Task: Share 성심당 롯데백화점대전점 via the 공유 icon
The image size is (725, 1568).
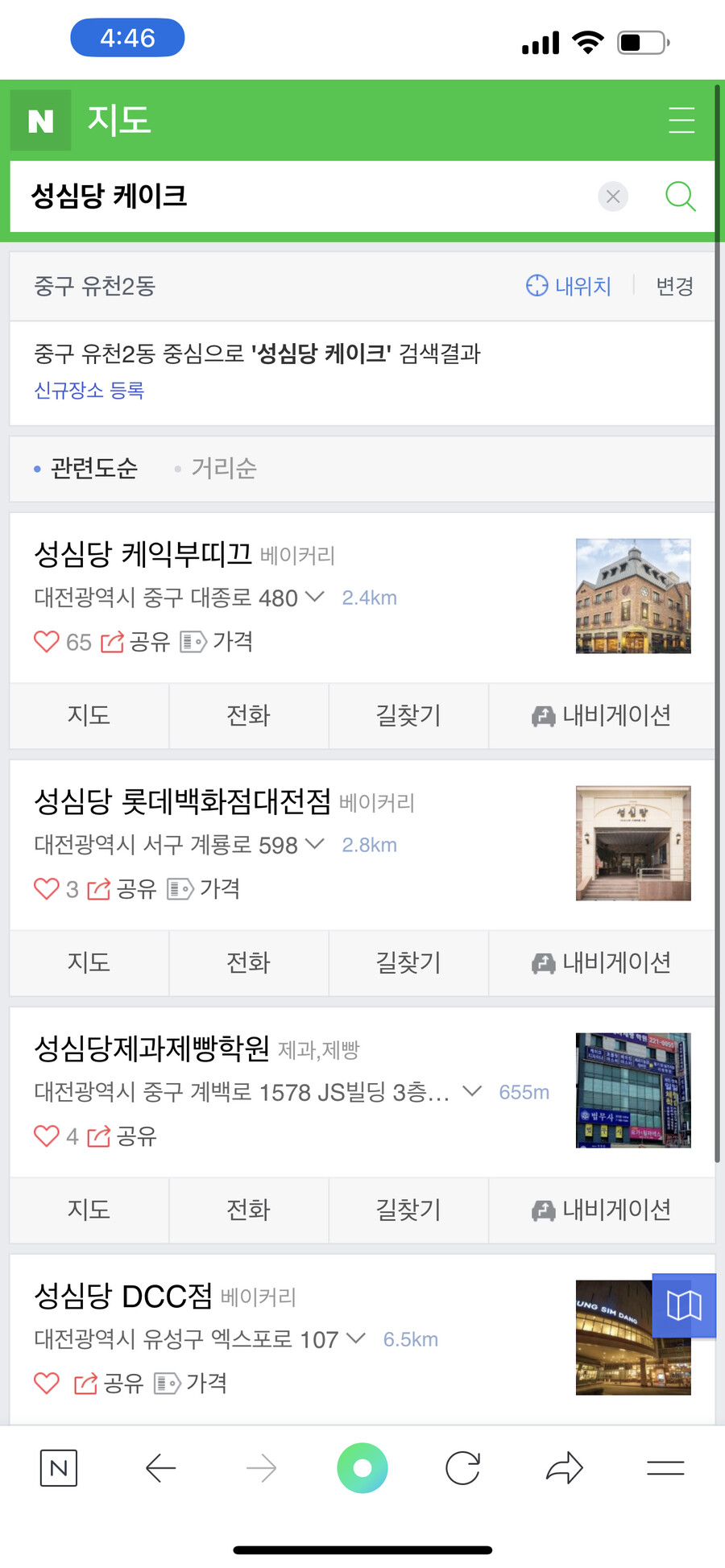Action: coord(97,889)
